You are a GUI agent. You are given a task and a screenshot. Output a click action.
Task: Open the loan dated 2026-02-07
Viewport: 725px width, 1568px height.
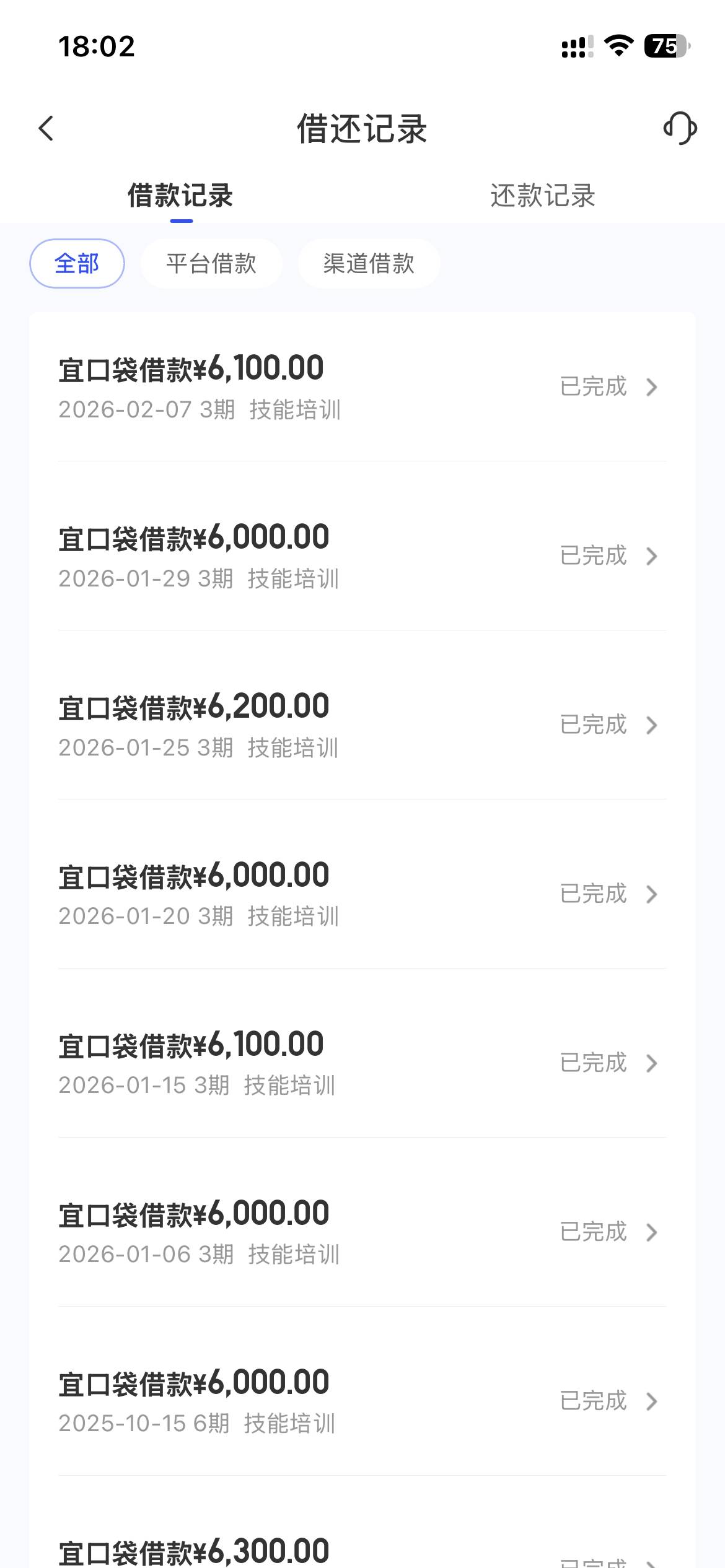click(362, 387)
